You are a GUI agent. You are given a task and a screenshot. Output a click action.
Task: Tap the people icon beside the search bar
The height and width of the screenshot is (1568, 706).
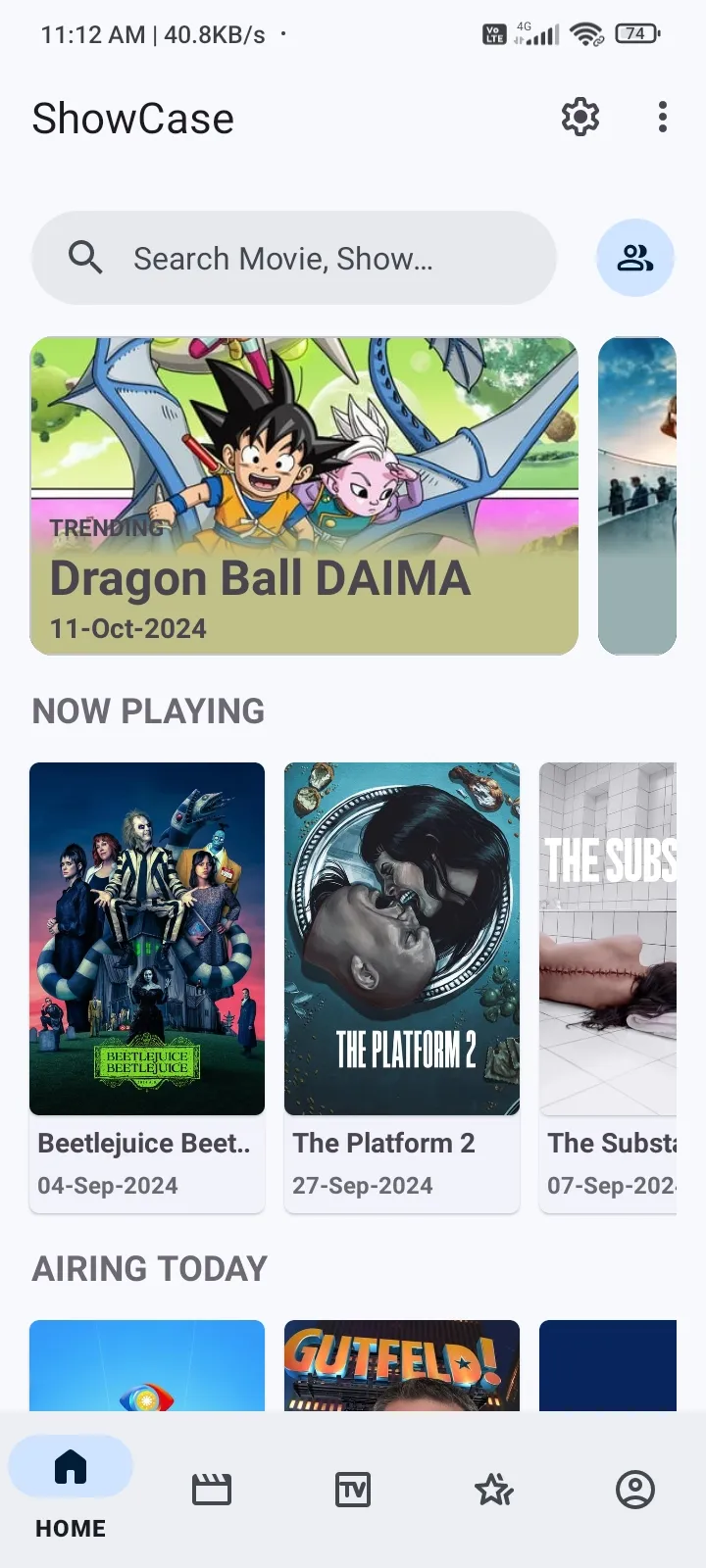[634, 257]
